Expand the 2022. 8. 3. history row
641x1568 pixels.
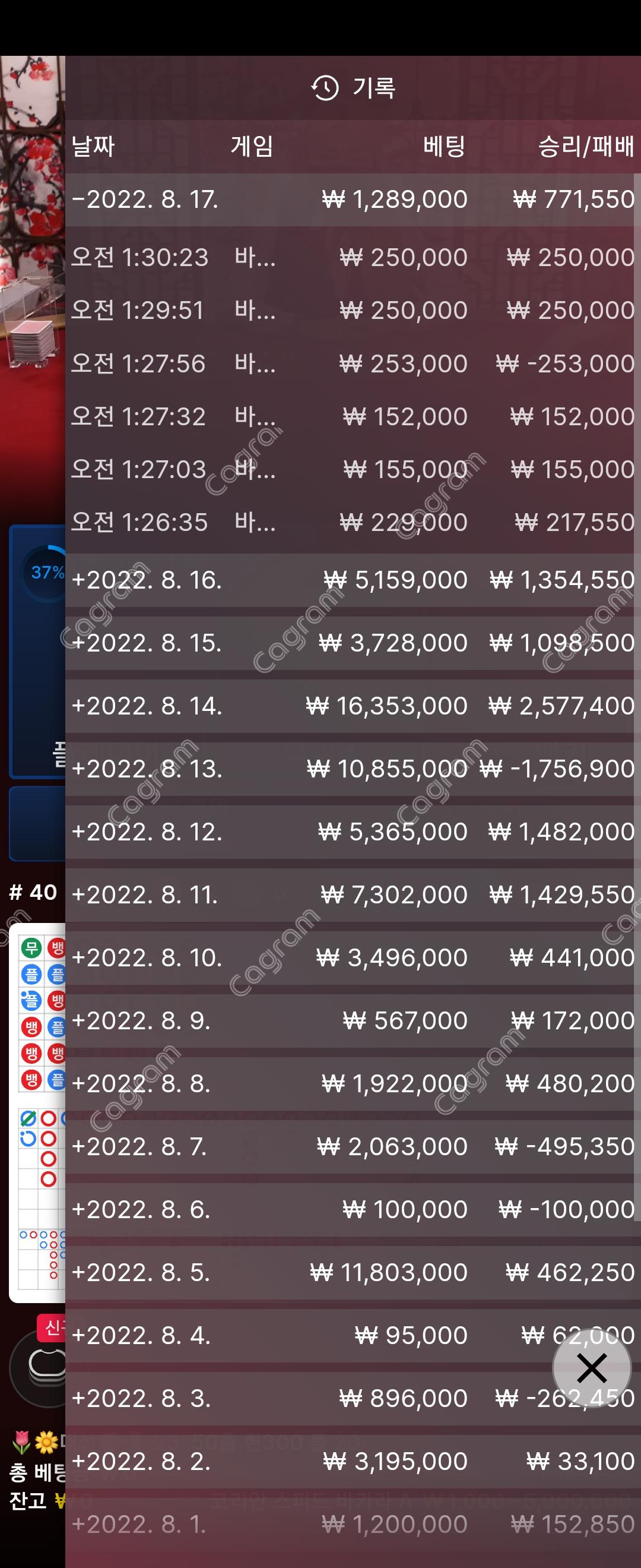click(x=146, y=1398)
